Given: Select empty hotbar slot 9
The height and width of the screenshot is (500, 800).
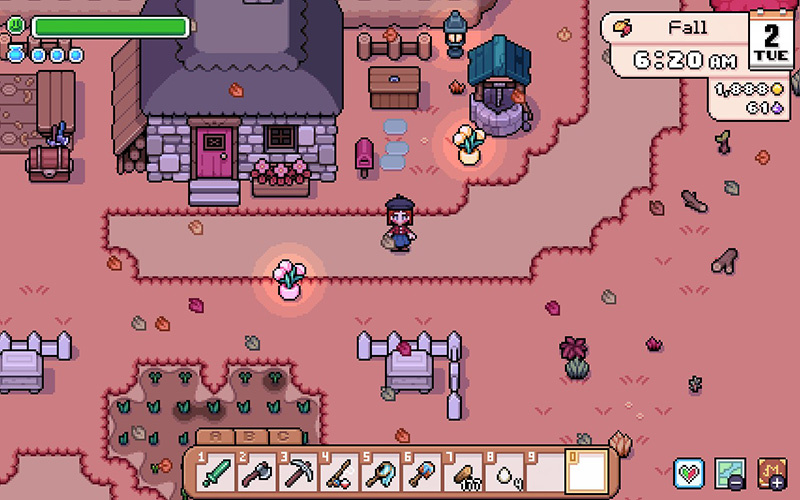Looking at the screenshot, I should point(547,470).
